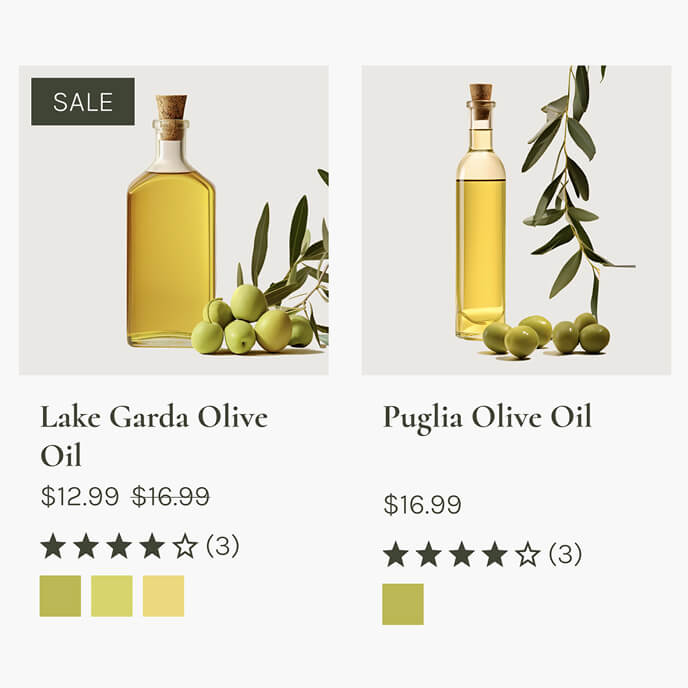Open the Lake Garda Olive Oil product image
Image resolution: width=688 pixels, height=688 pixels.
coord(173,220)
